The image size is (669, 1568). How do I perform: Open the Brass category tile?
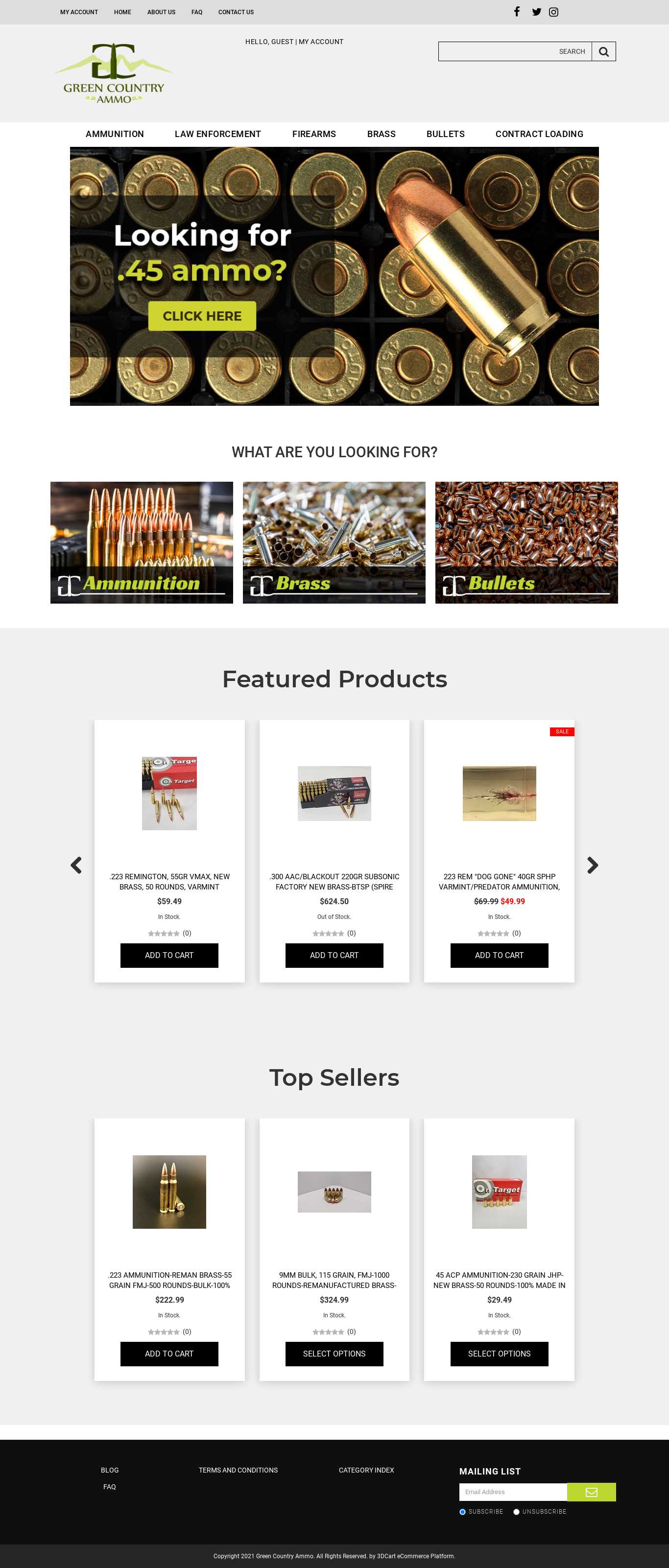point(334,542)
